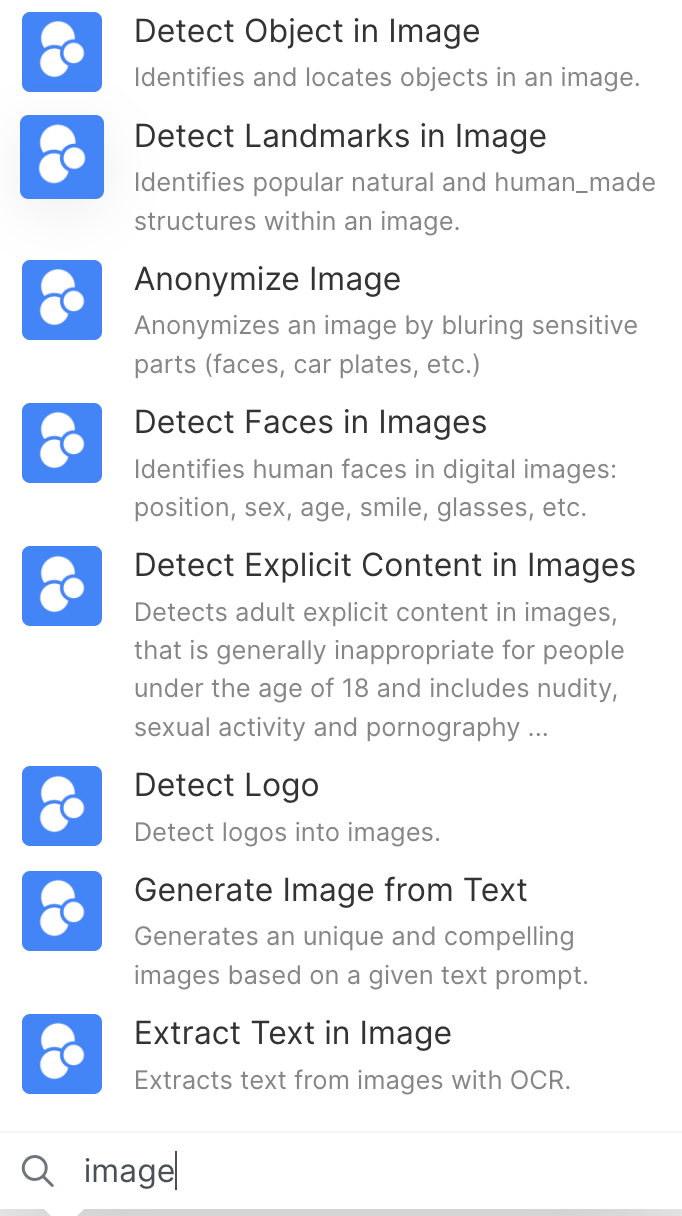Pick Detect Faces in Images
682x1216 pixels.
click(310, 423)
